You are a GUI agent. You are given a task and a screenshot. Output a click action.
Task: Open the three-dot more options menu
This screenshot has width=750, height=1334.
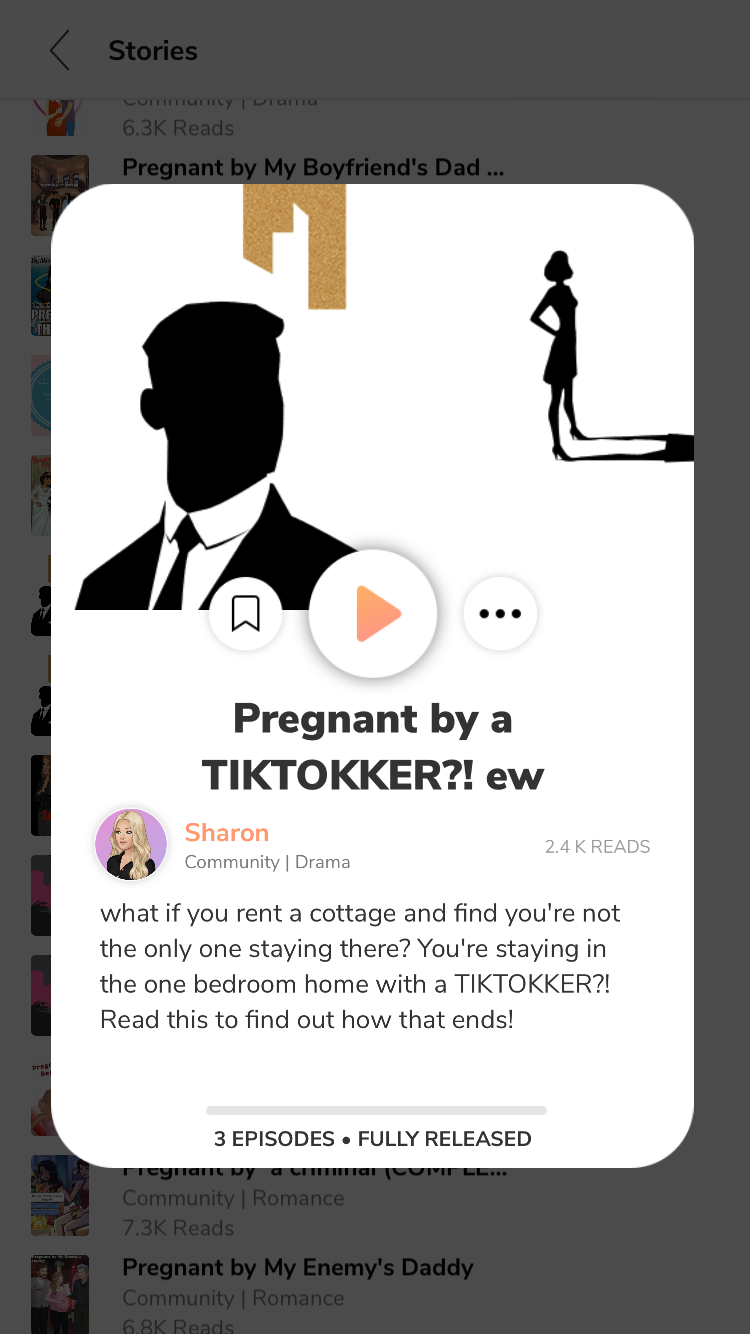pyautogui.click(x=500, y=614)
